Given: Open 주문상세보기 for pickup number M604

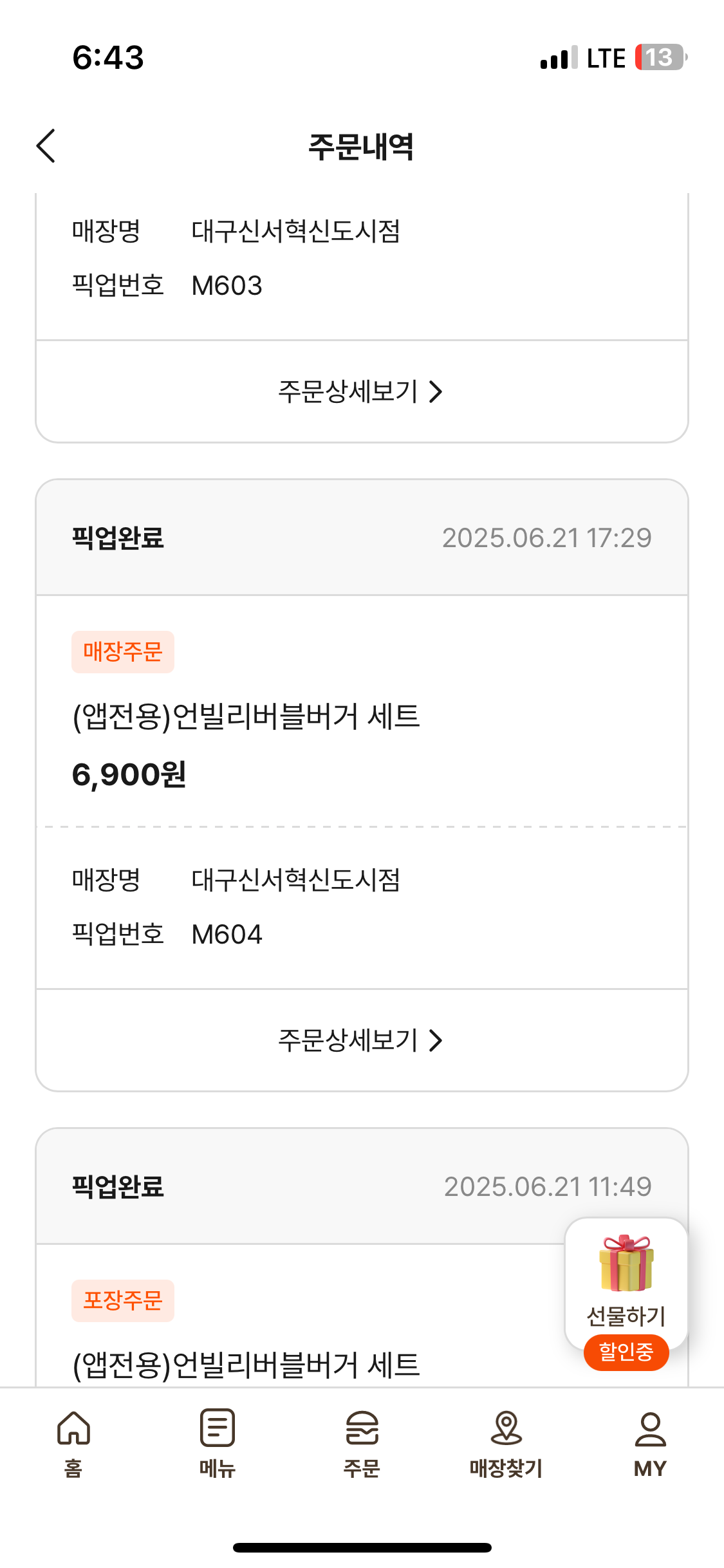Looking at the screenshot, I should tap(361, 1040).
